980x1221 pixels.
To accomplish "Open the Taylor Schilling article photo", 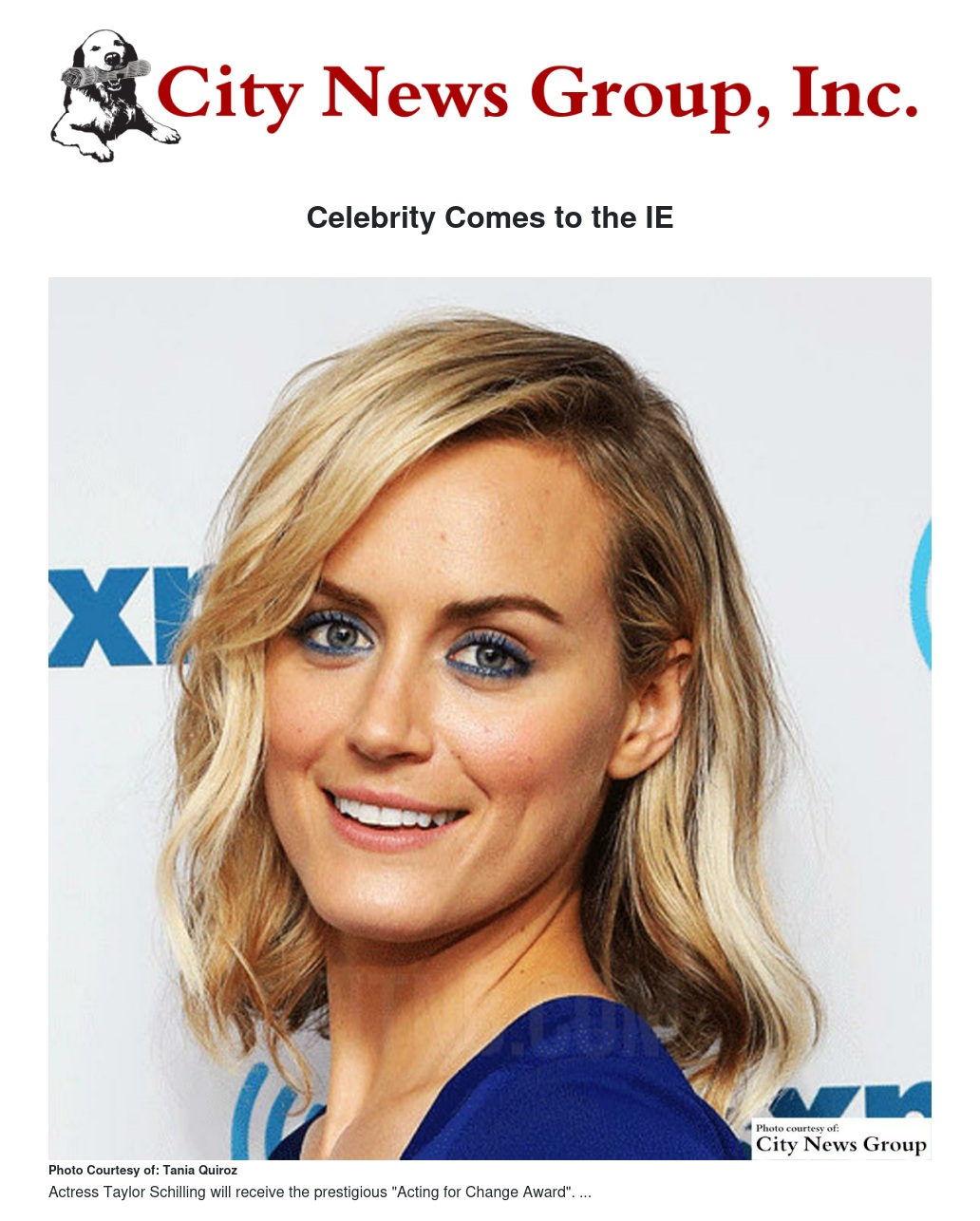I will (x=489, y=718).
